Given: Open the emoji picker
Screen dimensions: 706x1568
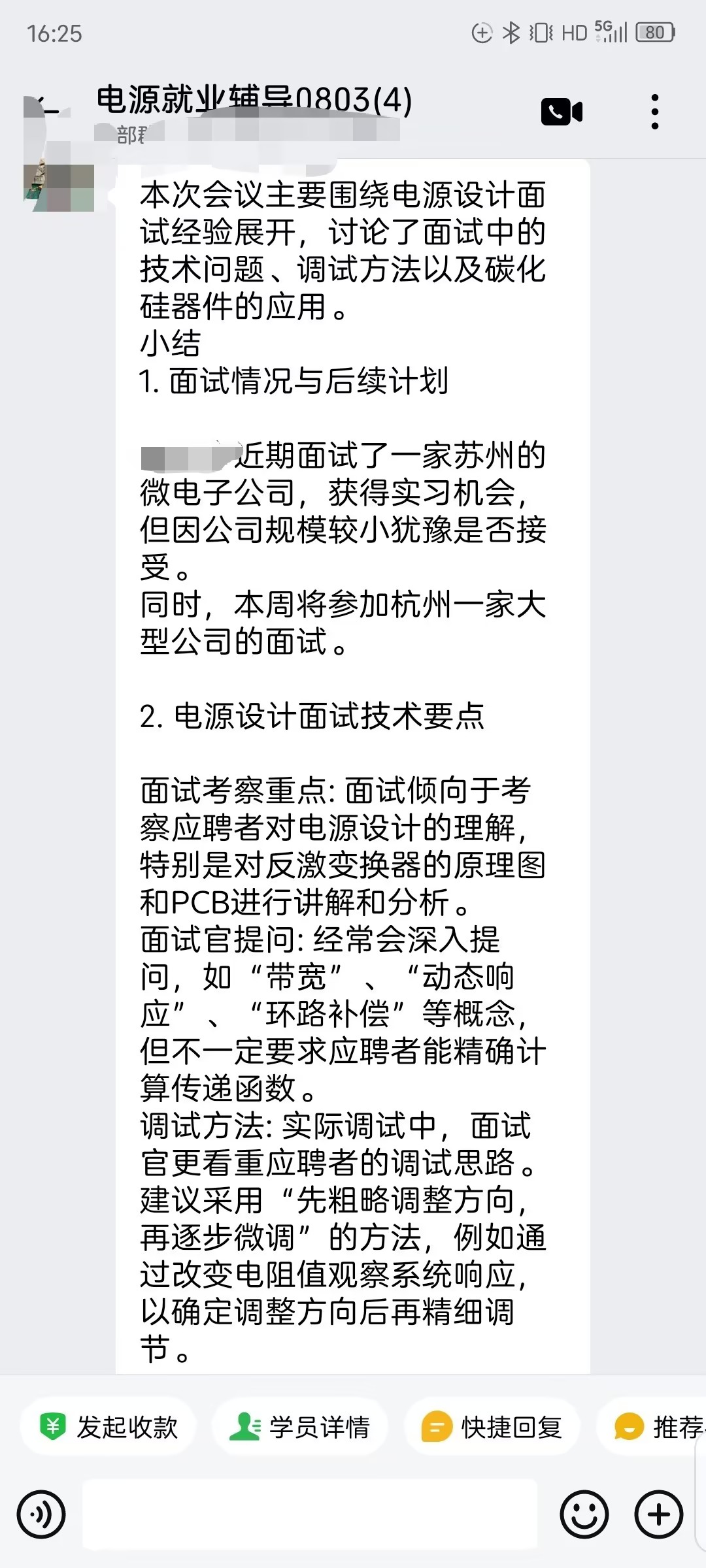Looking at the screenshot, I should click(x=584, y=1514).
